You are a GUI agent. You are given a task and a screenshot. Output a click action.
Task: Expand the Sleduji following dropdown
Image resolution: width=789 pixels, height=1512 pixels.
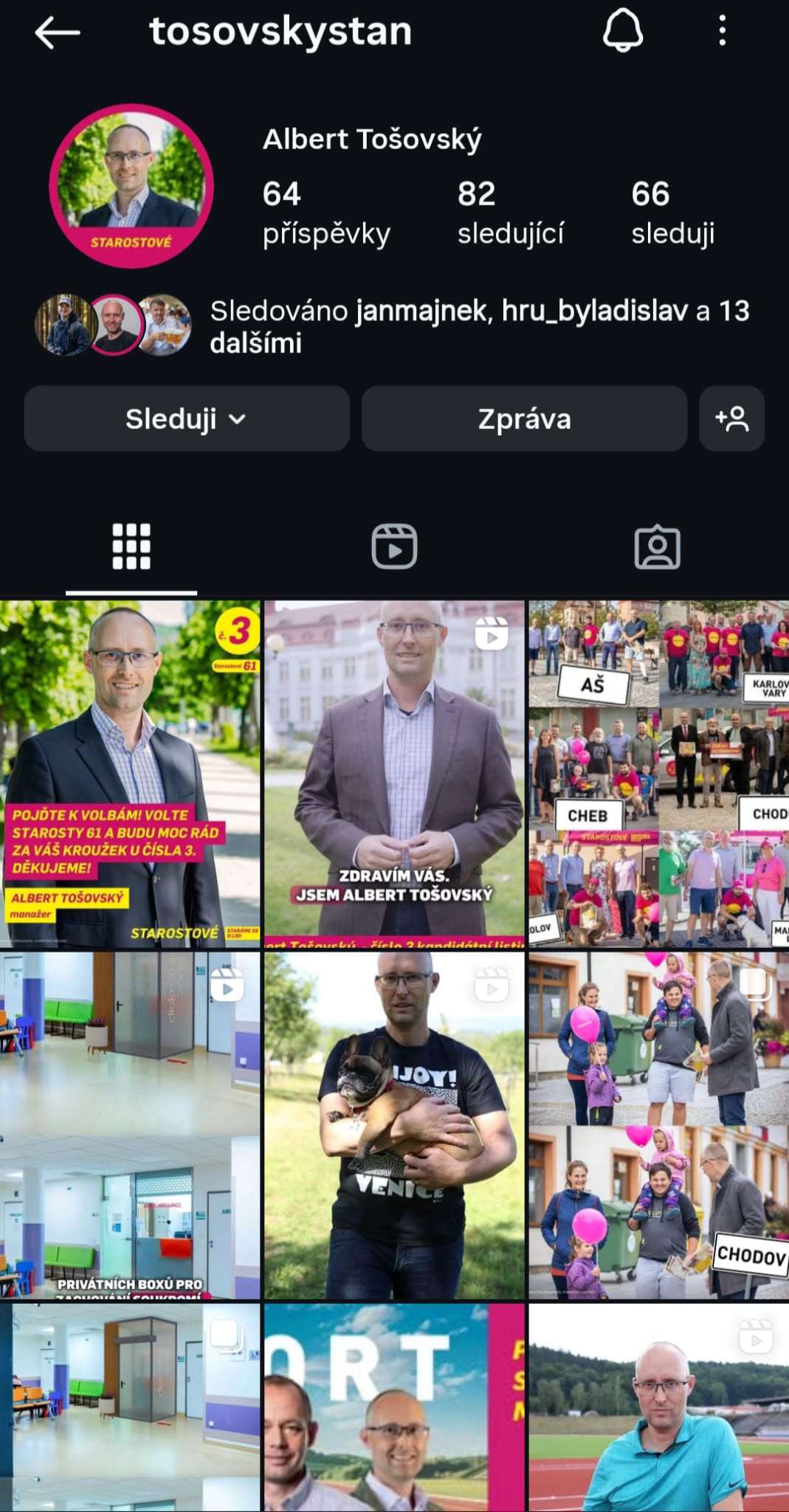pos(186,419)
